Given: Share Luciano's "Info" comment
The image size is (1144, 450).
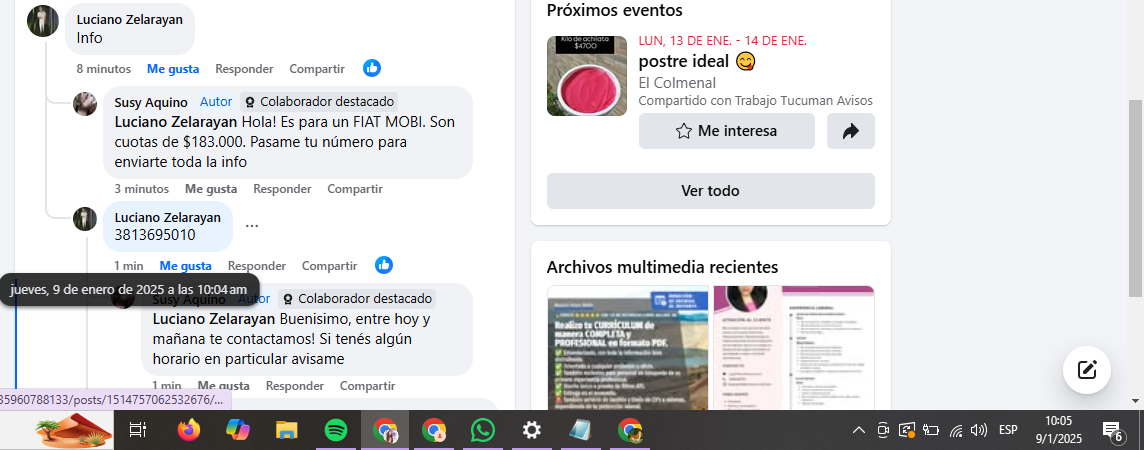Looking at the screenshot, I should [317, 69].
